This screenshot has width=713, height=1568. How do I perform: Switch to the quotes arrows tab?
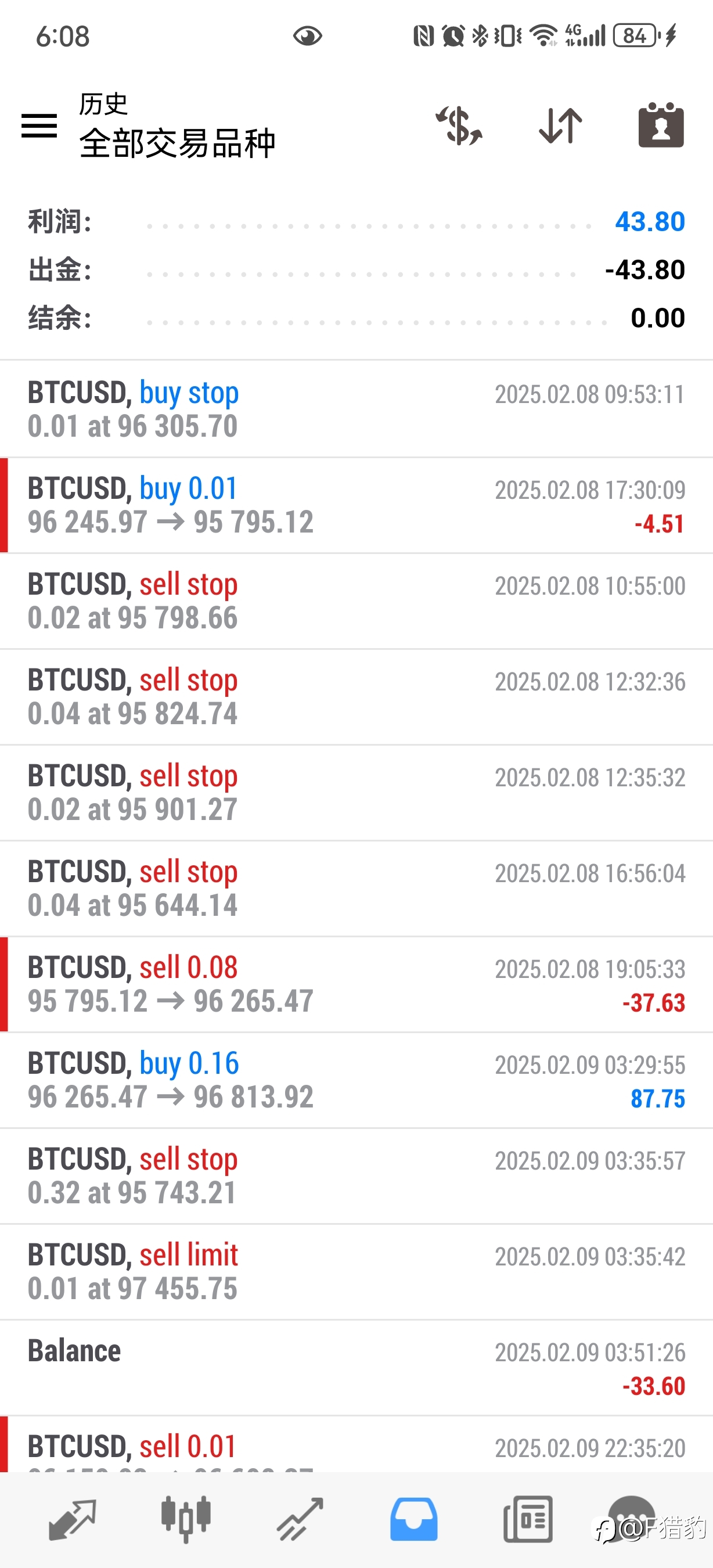click(72, 1519)
